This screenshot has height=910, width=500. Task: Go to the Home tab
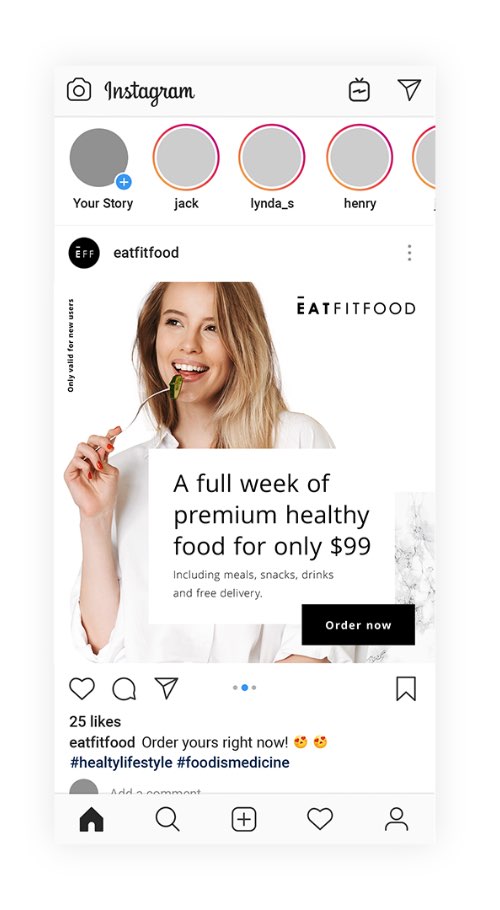click(x=92, y=819)
